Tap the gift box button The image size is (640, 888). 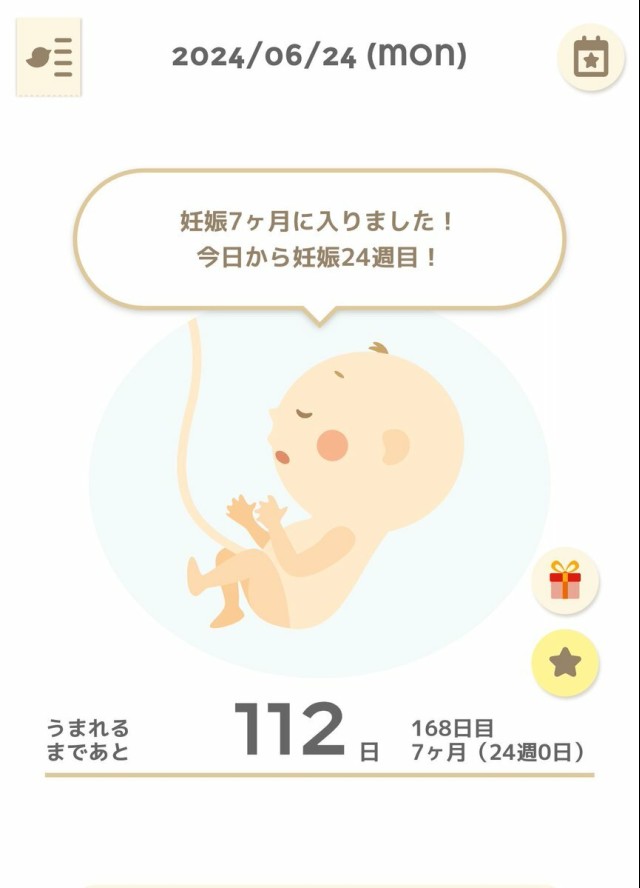point(565,580)
